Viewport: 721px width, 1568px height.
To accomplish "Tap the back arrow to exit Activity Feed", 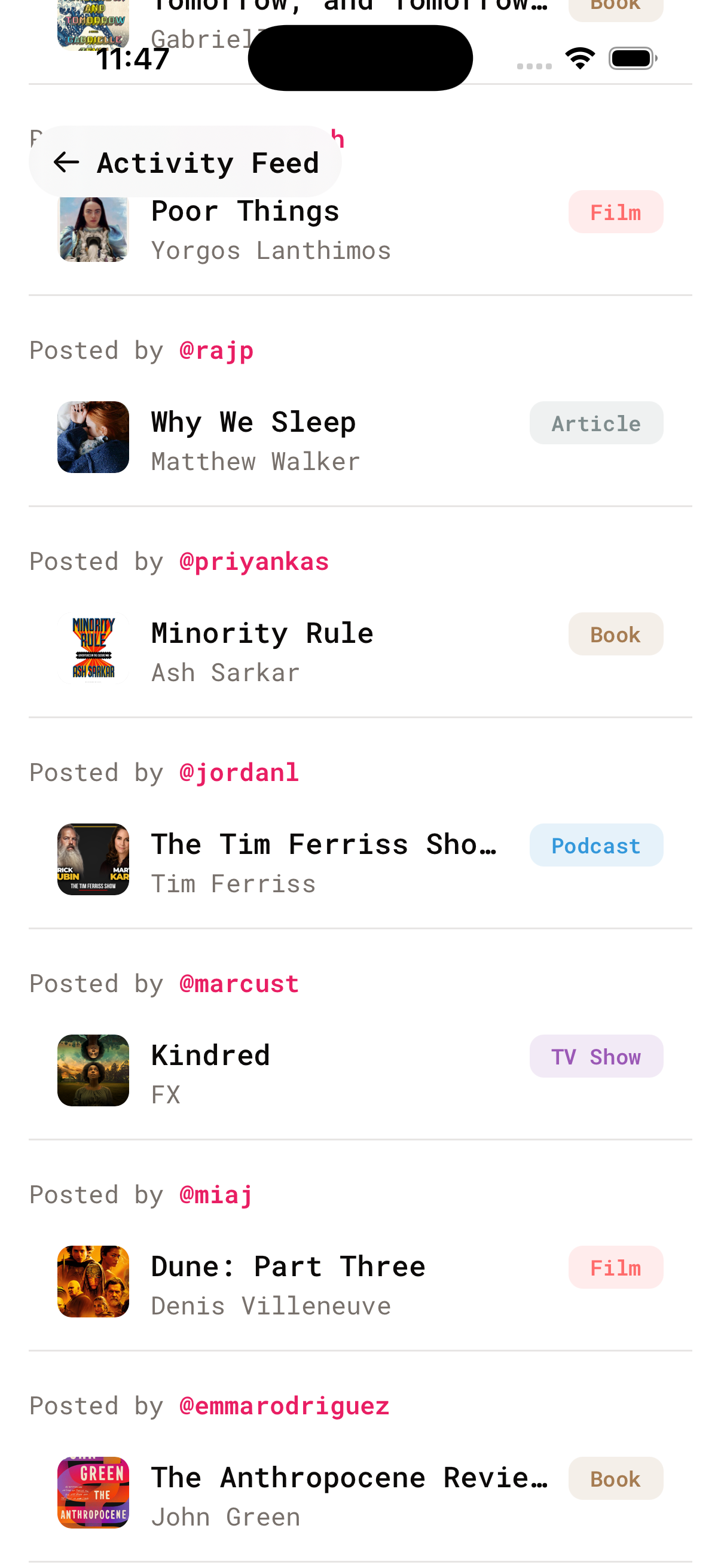I will (x=67, y=162).
